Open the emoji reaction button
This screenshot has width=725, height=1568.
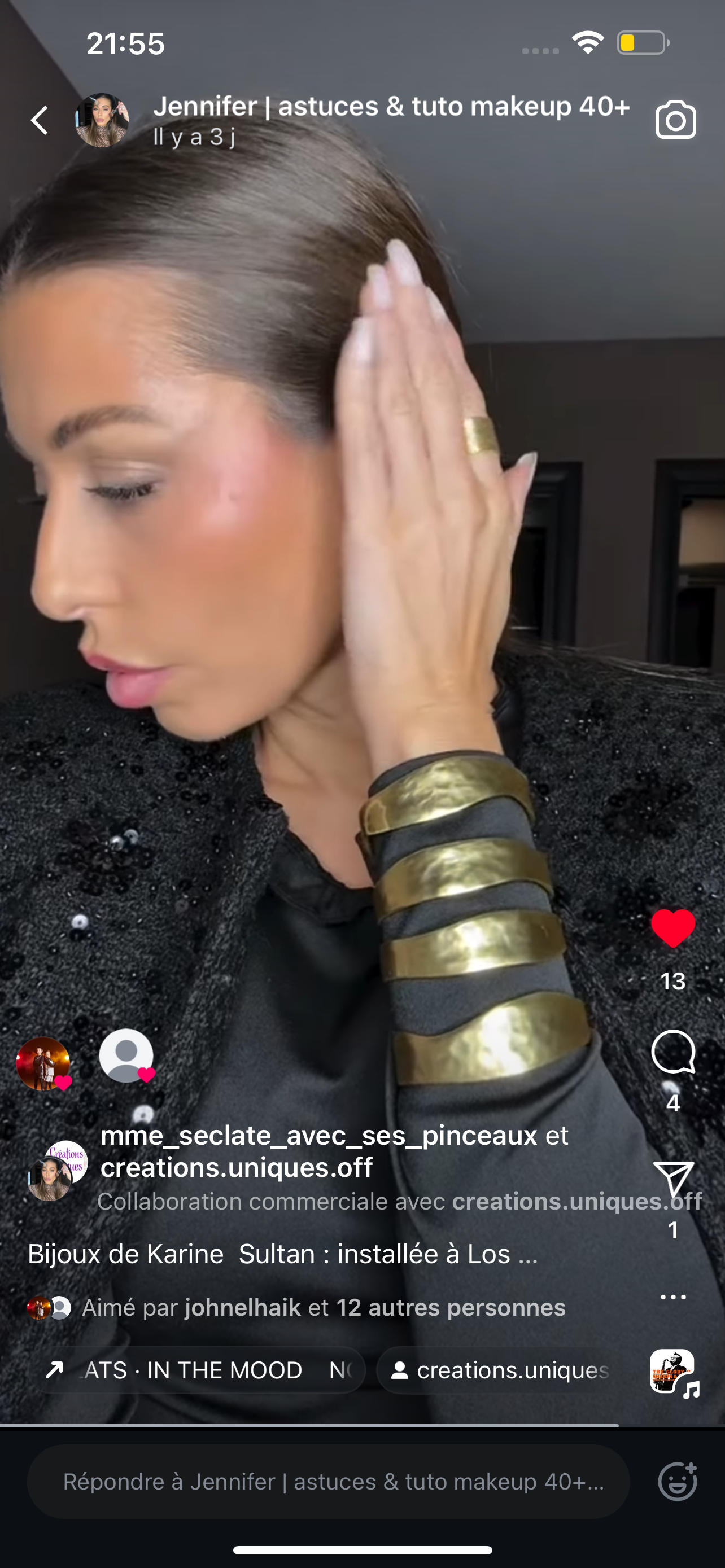click(x=678, y=1482)
